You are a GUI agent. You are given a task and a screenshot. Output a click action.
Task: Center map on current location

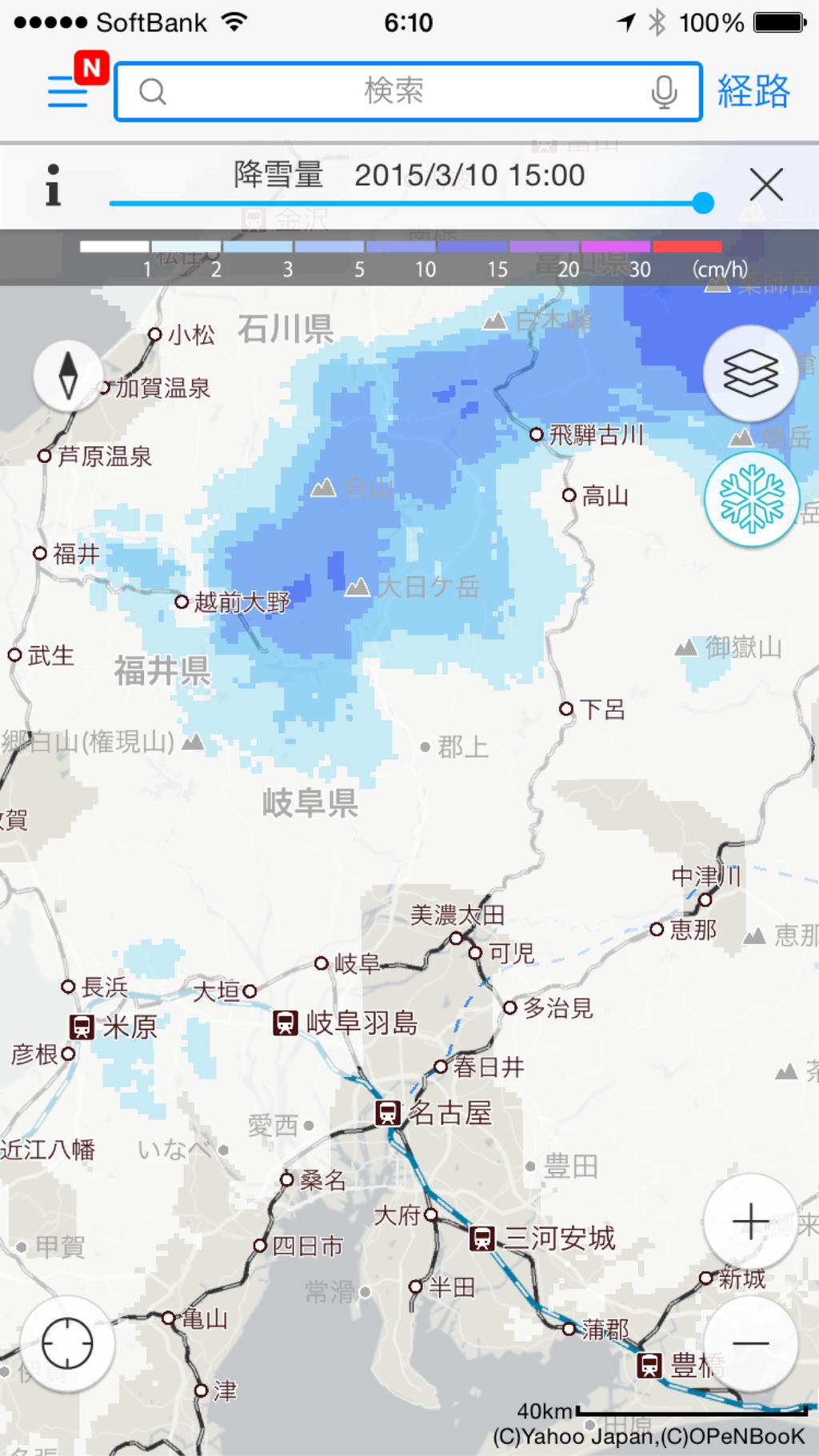67,1342
